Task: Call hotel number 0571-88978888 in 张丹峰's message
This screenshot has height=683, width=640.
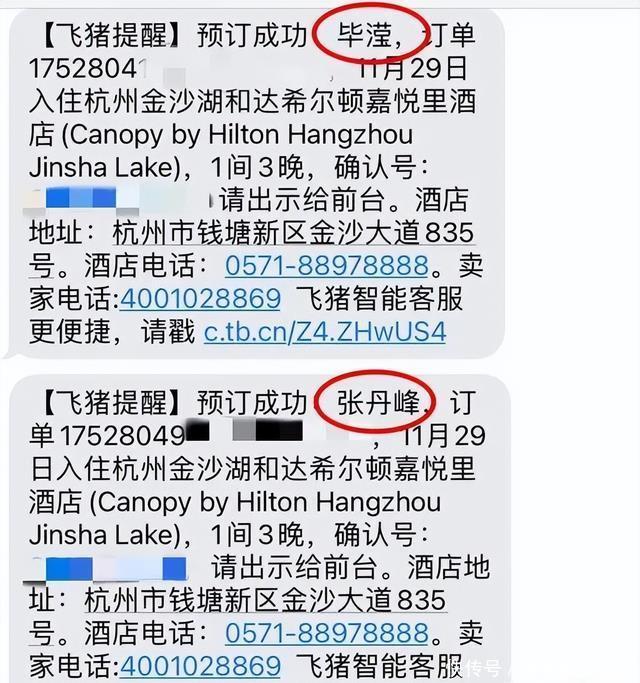Action: (327, 634)
